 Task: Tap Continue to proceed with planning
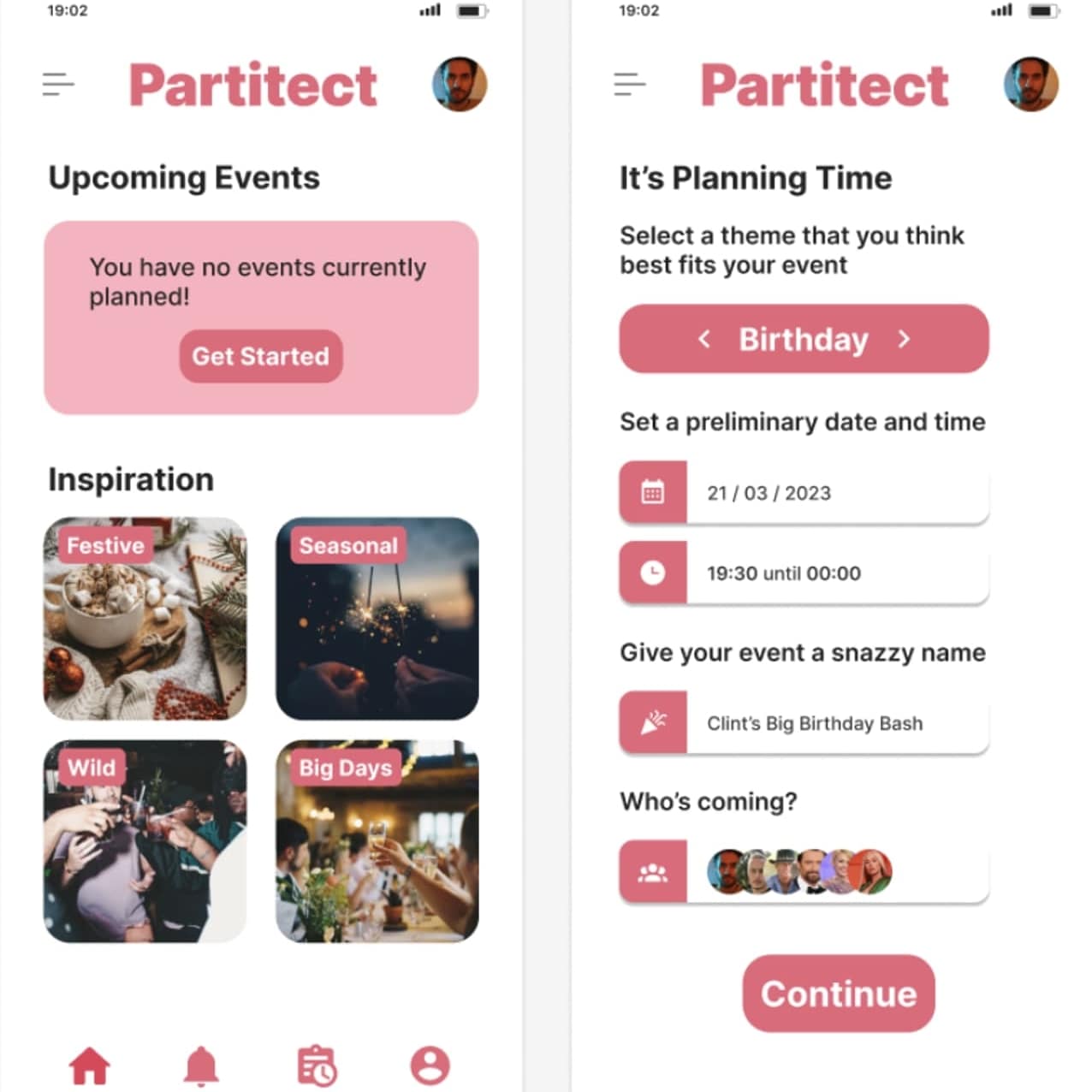(x=838, y=994)
